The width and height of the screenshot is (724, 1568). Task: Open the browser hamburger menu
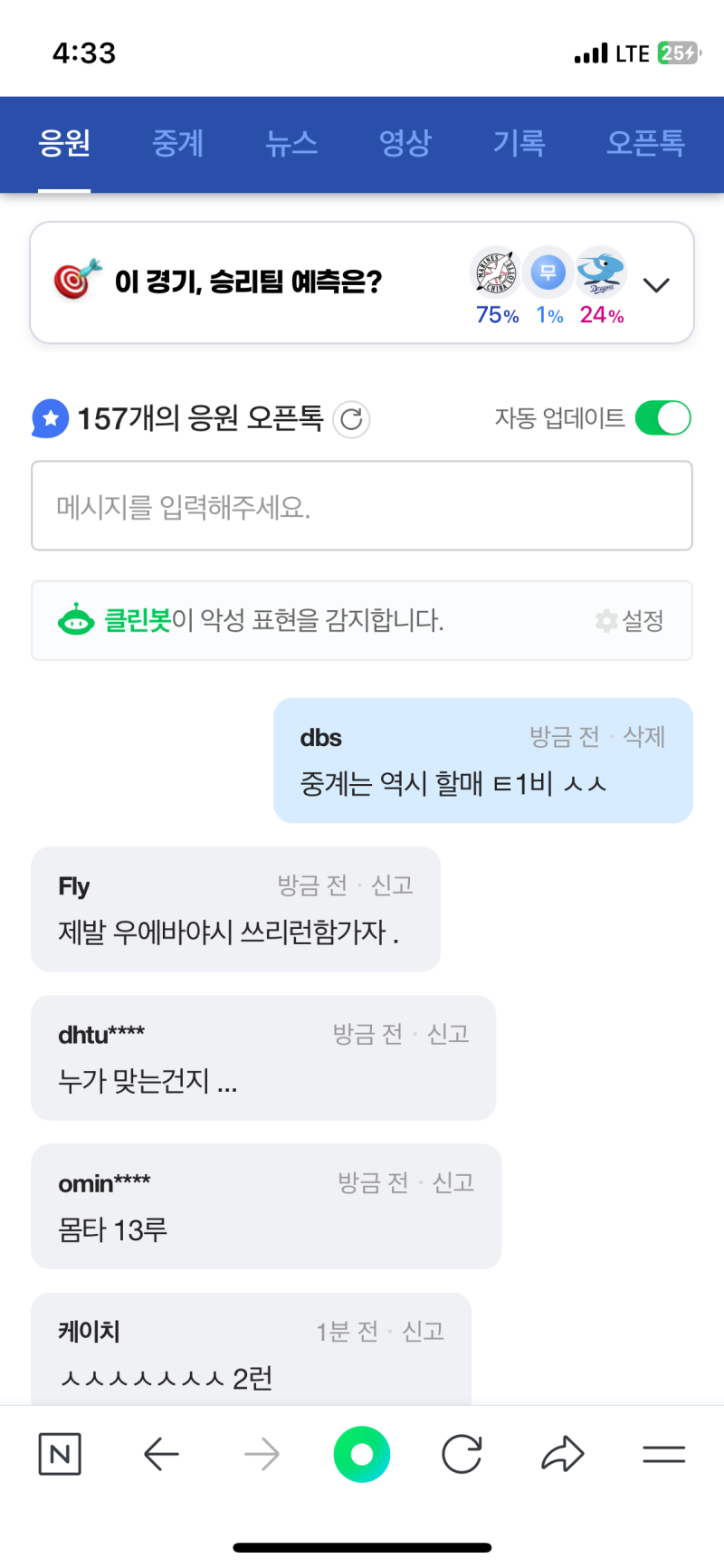point(663,1455)
